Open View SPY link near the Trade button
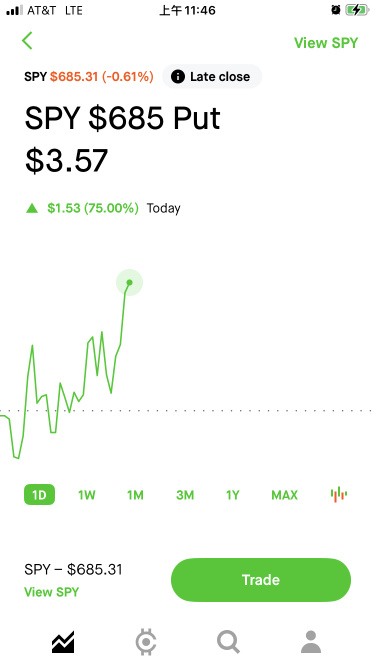The height and width of the screenshot is (667, 375). click(51, 592)
